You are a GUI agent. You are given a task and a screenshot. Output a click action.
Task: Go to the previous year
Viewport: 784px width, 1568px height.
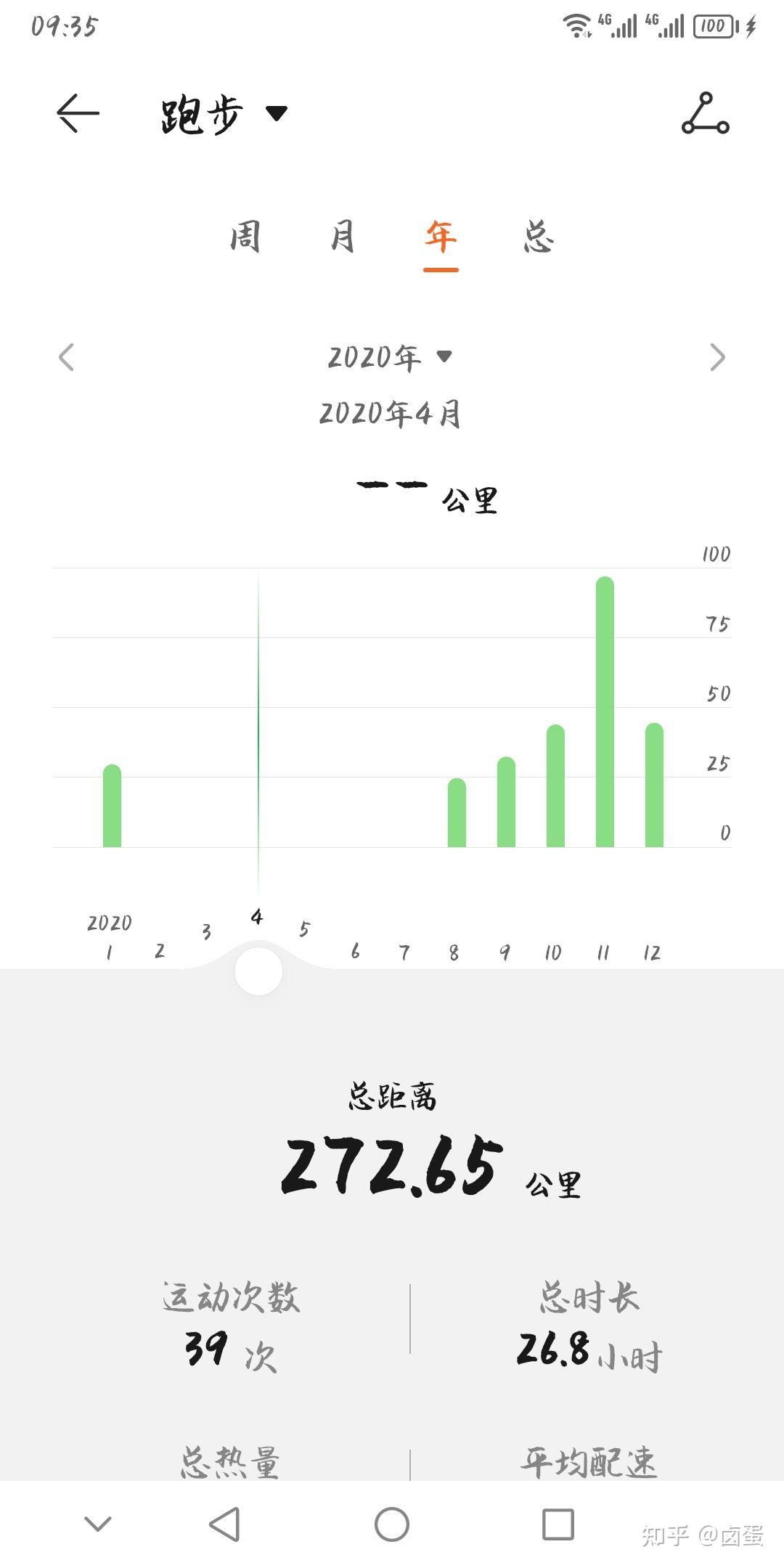point(67,357)
